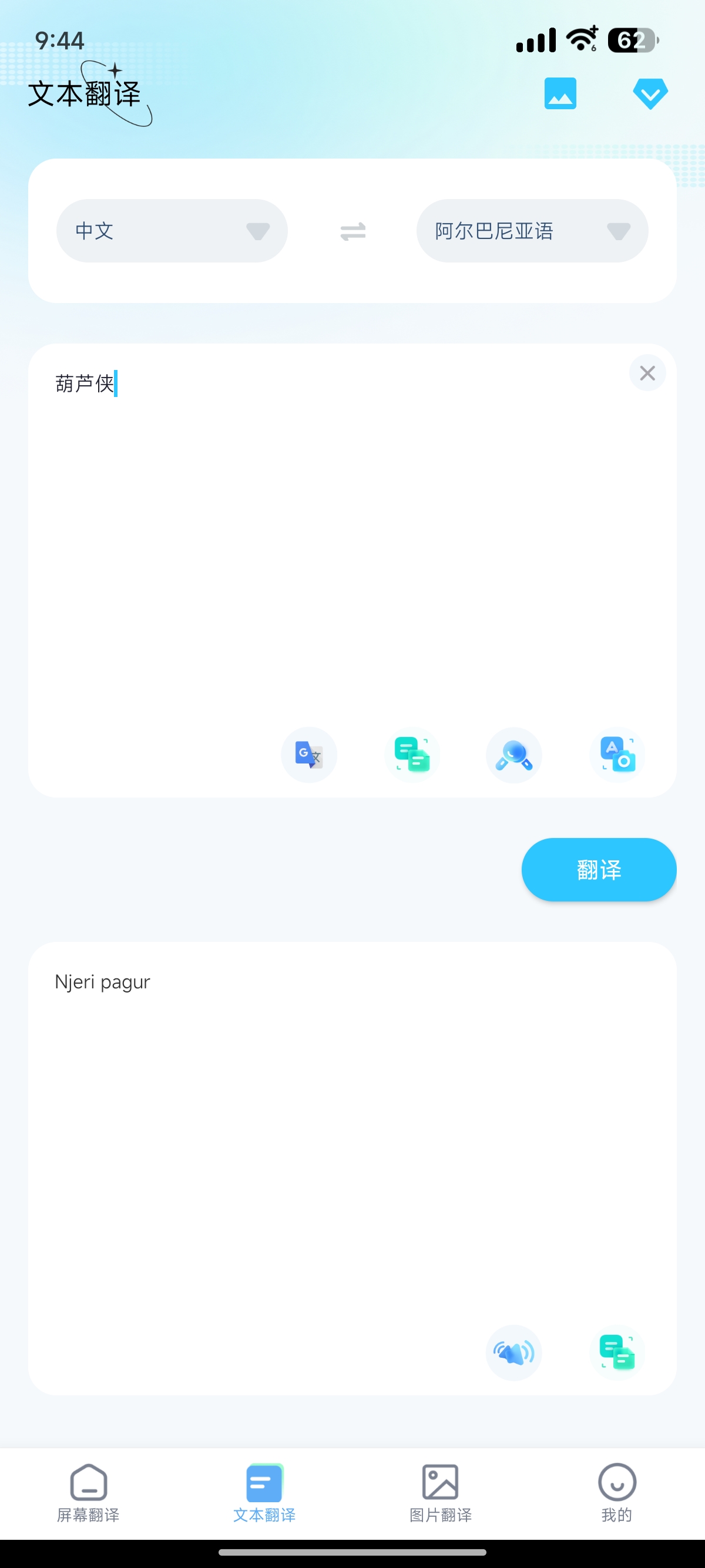Switch to the 图片翻译 tab
This screenshot has width=705, height=1568.
[440, 1492]
